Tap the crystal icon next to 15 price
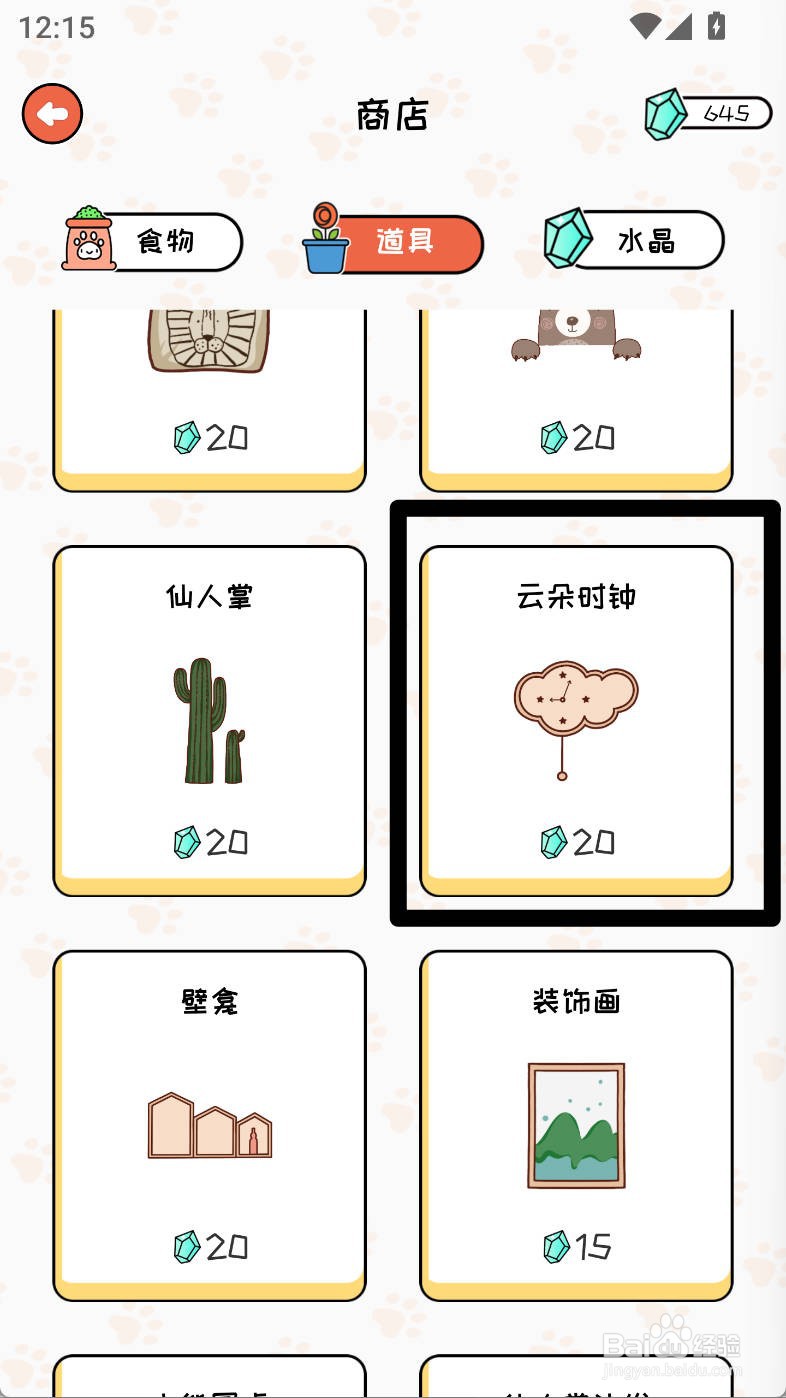This screenshot has width=786, height=1398. 554,1248
